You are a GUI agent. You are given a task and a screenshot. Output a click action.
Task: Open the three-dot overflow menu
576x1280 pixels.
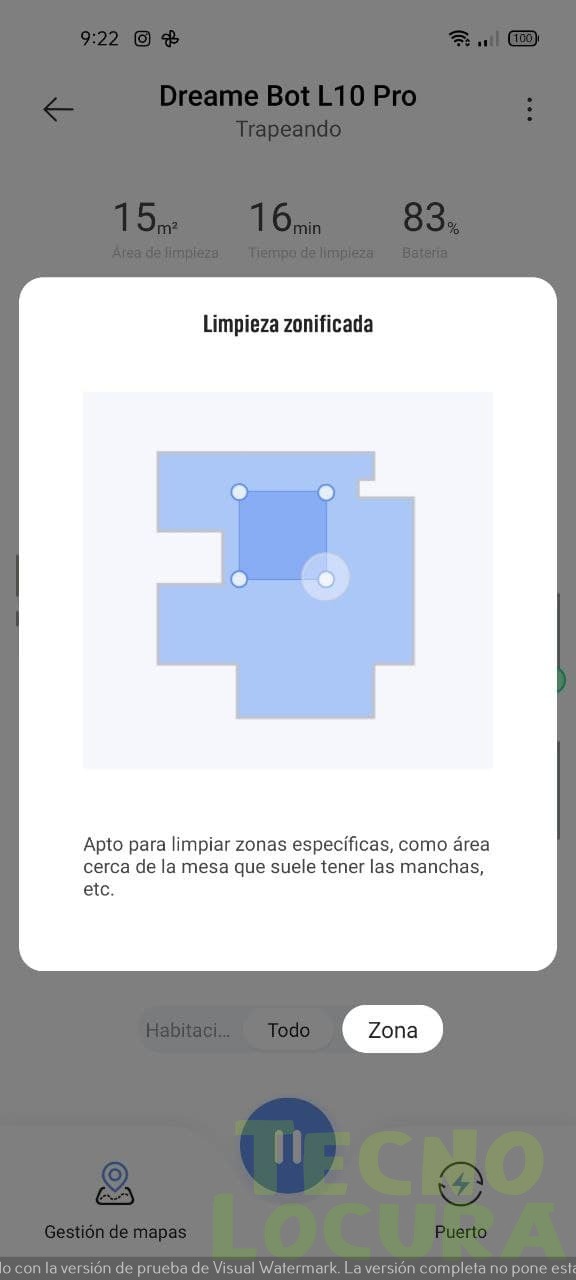(529, 109)
